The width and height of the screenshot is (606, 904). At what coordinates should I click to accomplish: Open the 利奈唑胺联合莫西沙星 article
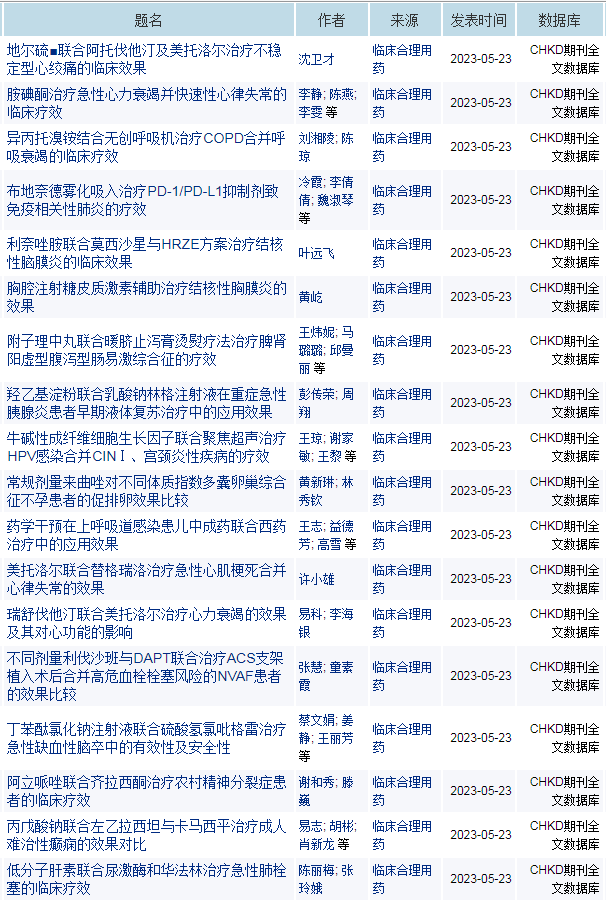[x=146, y=253]
